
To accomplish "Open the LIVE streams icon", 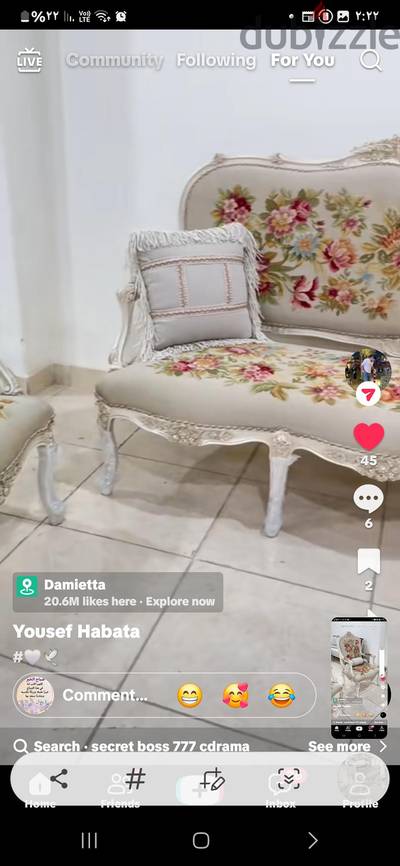I will (x=29, y=60).
